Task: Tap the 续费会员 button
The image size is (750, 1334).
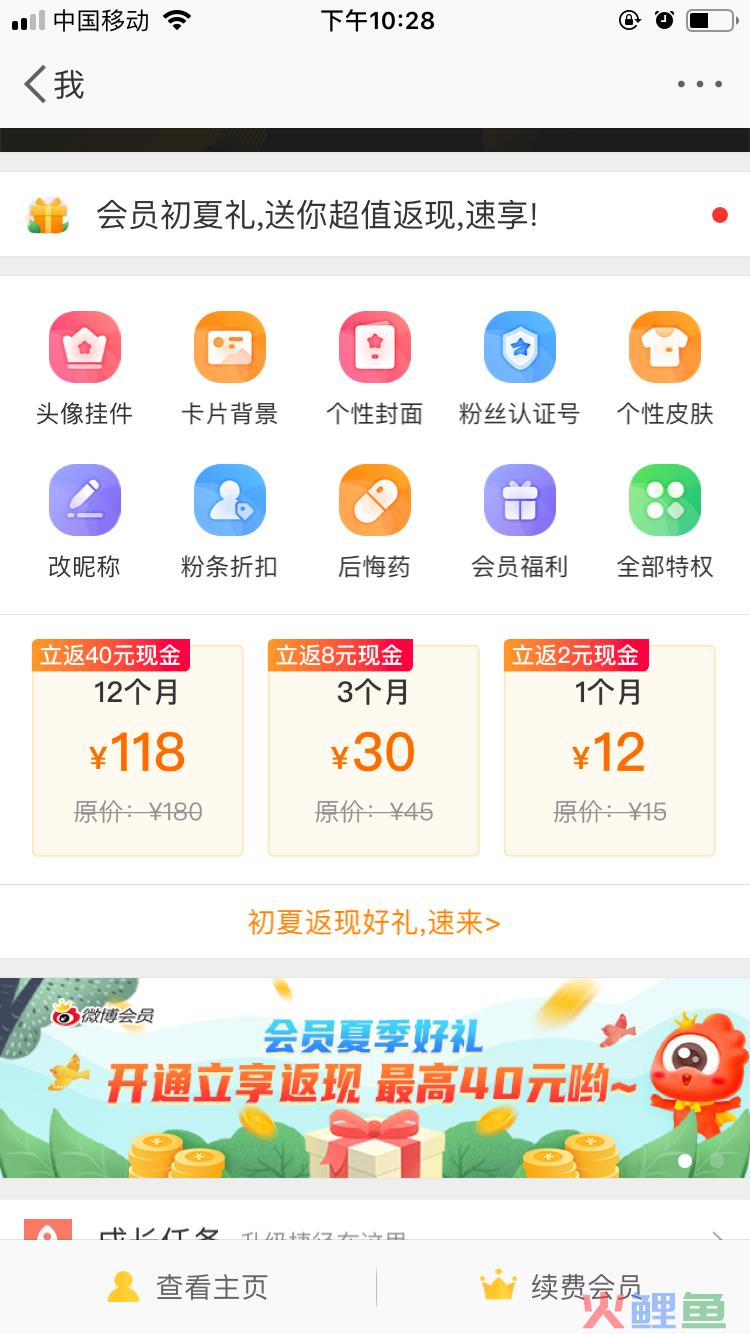Action: (562, 1287)
